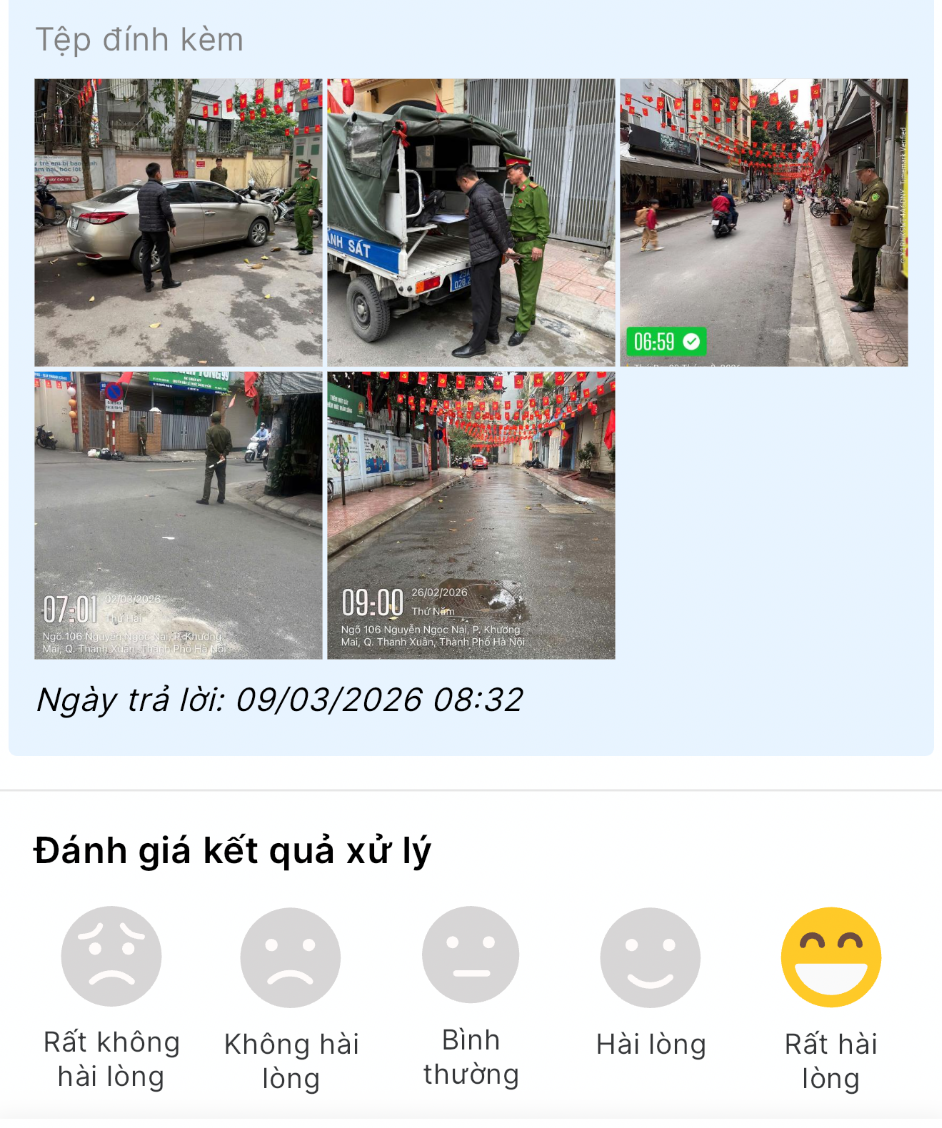
Task: Open the attachment photo stamped 09:00
Action: (471, 515)
